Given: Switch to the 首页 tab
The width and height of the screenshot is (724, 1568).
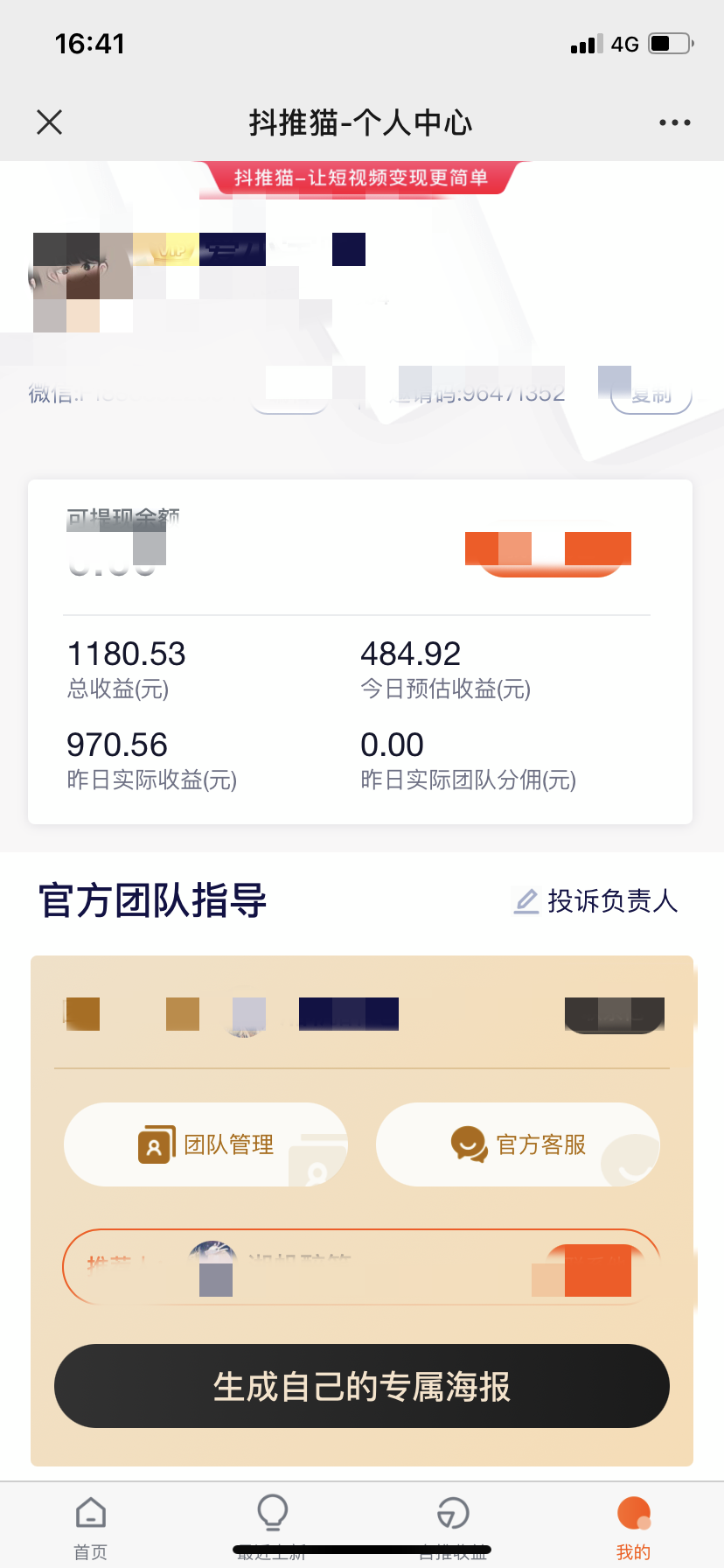Looking at the screenshot, I should (91, 1526).
